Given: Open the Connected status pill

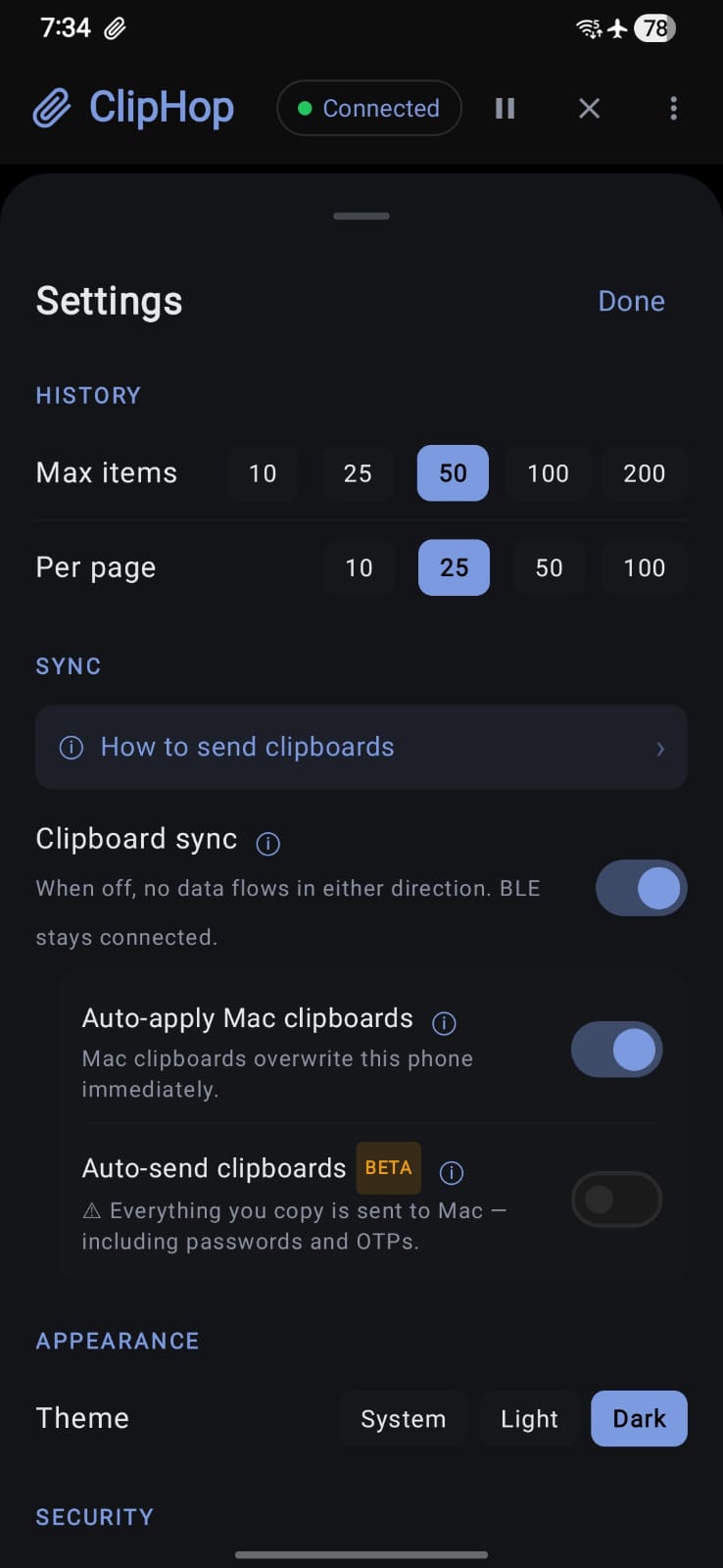Looking at the screenshot, I should (x=368, y=108).
